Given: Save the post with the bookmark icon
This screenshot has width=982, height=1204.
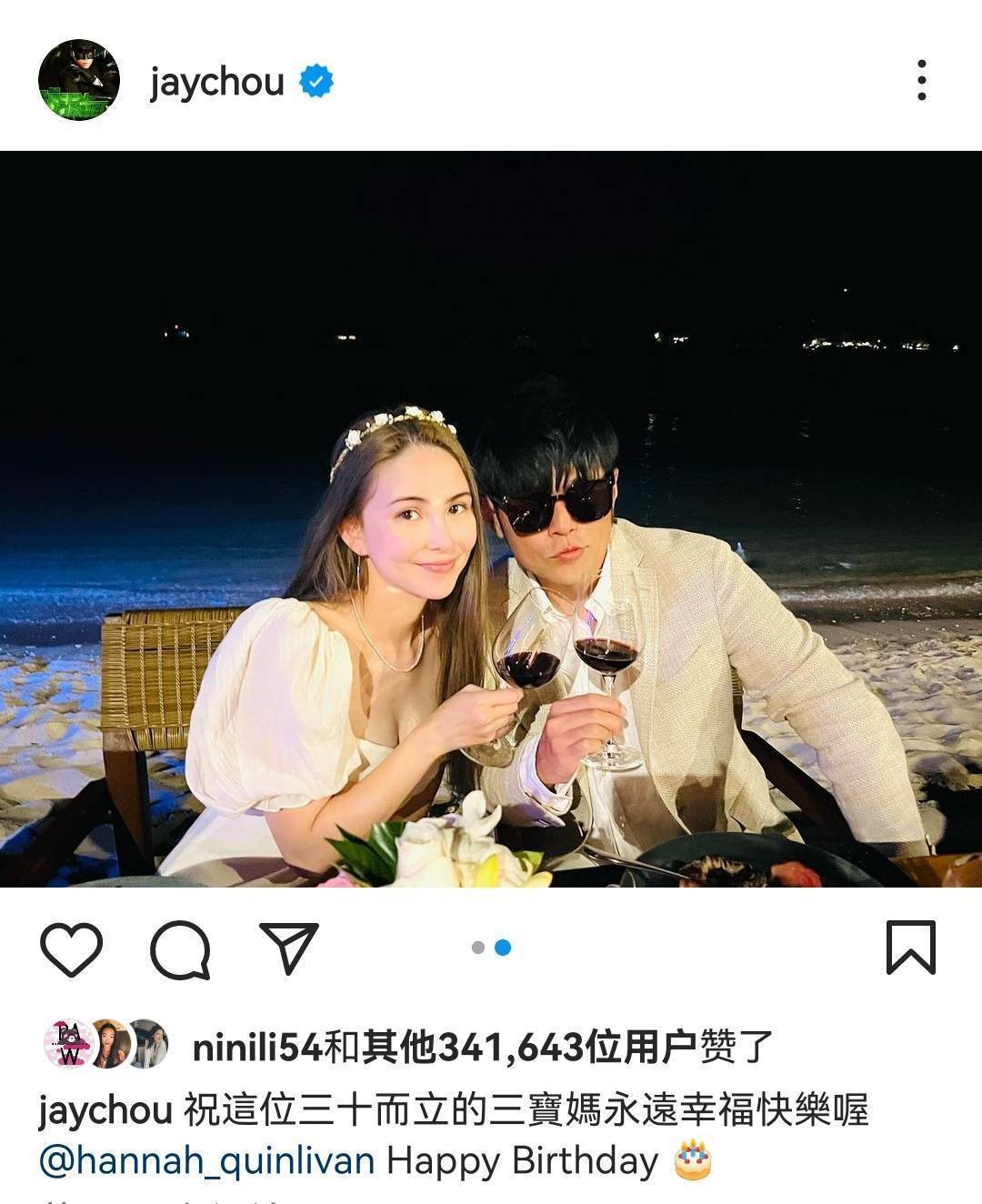Looking at the screenshot, I should [x=910, y=948].
